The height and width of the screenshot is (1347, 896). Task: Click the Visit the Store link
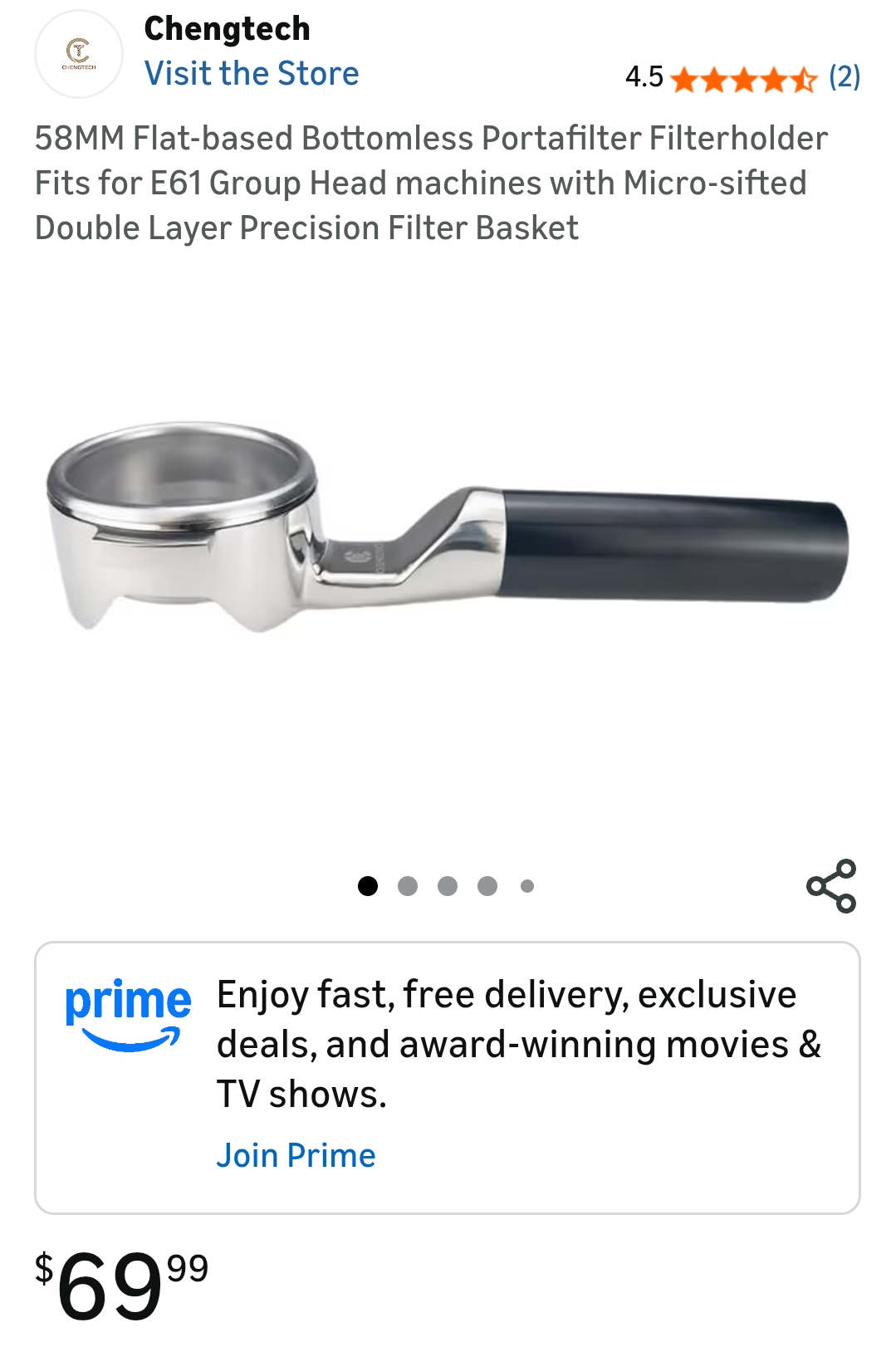pos(252,73)
